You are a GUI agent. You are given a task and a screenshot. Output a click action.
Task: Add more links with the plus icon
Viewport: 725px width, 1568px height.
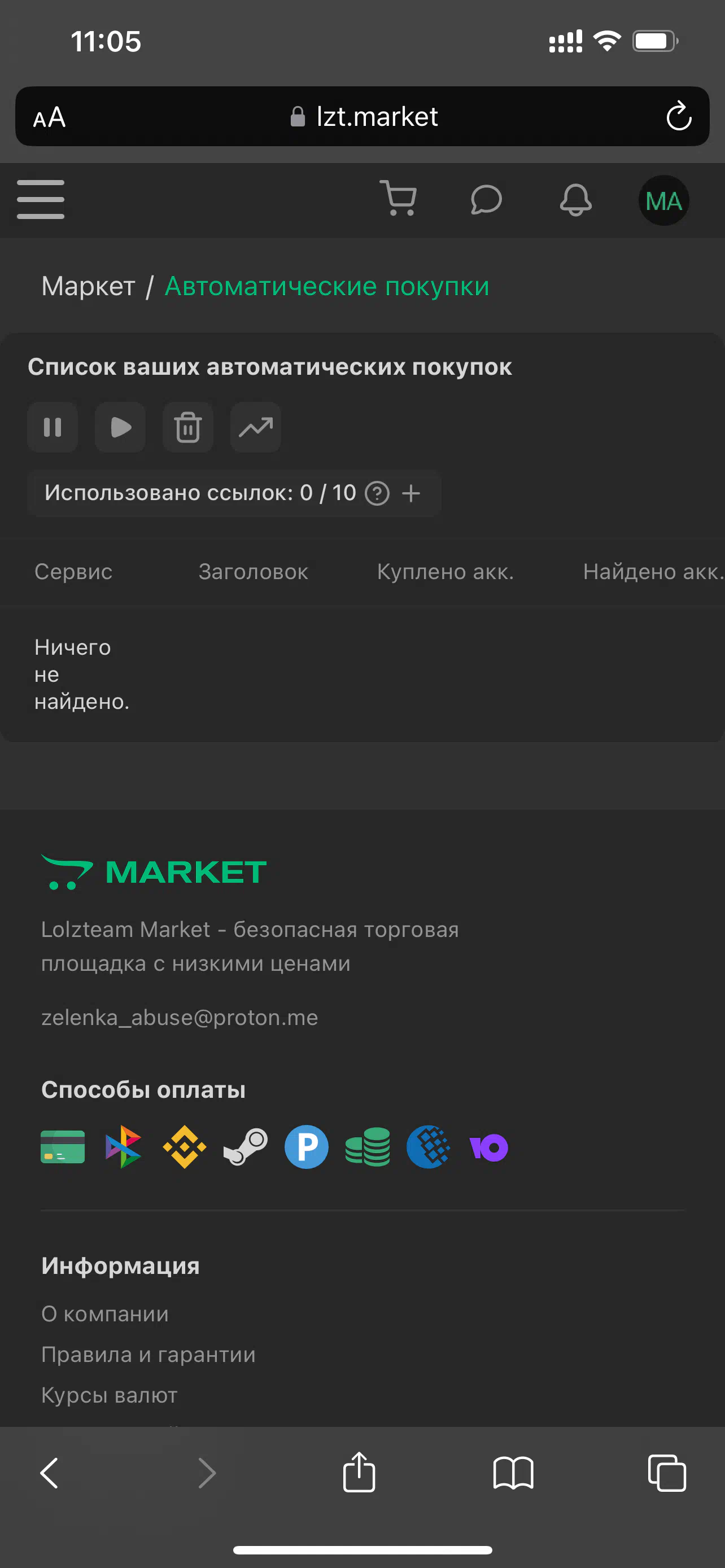411,493
